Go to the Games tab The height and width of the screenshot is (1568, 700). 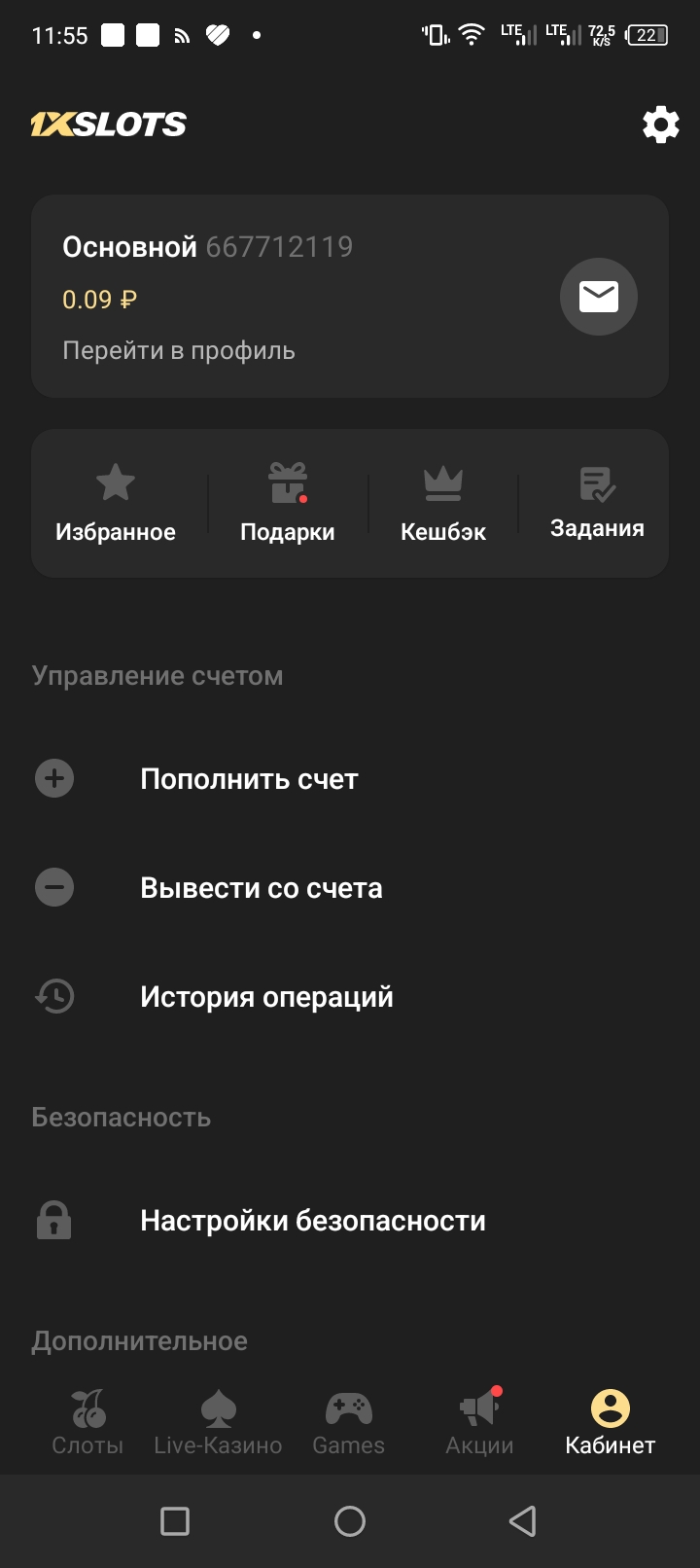(x=348, y=1422)
